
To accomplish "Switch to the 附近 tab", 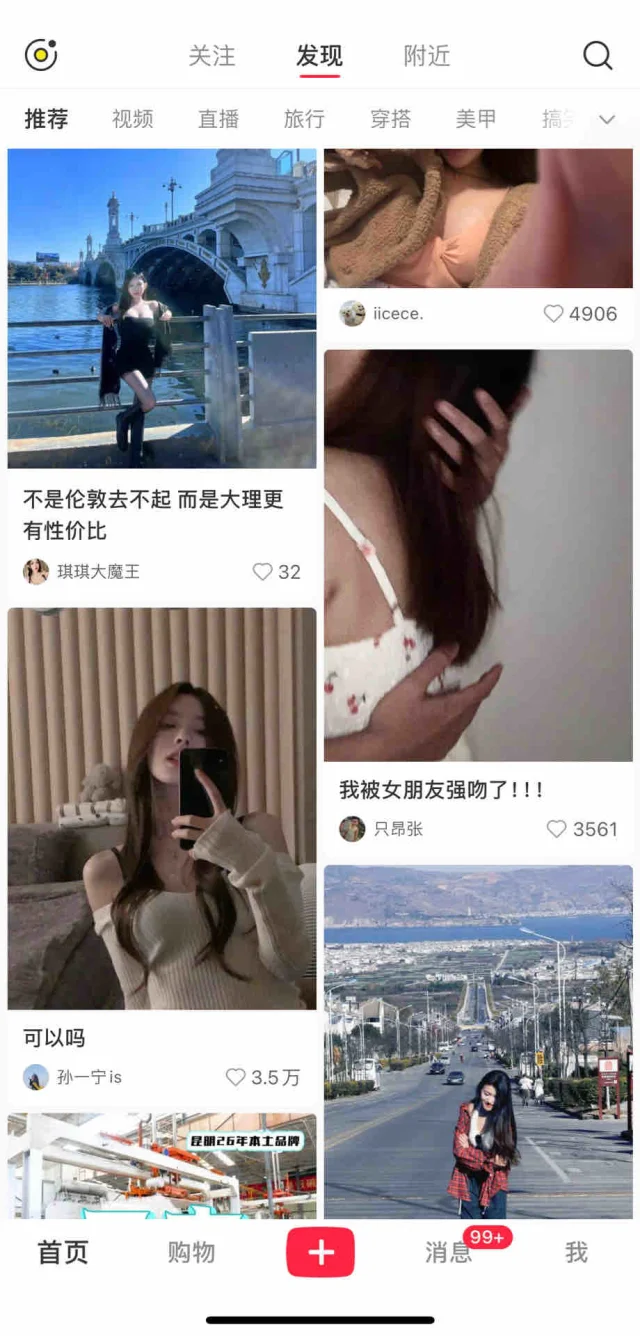I will tap(427, 56).
